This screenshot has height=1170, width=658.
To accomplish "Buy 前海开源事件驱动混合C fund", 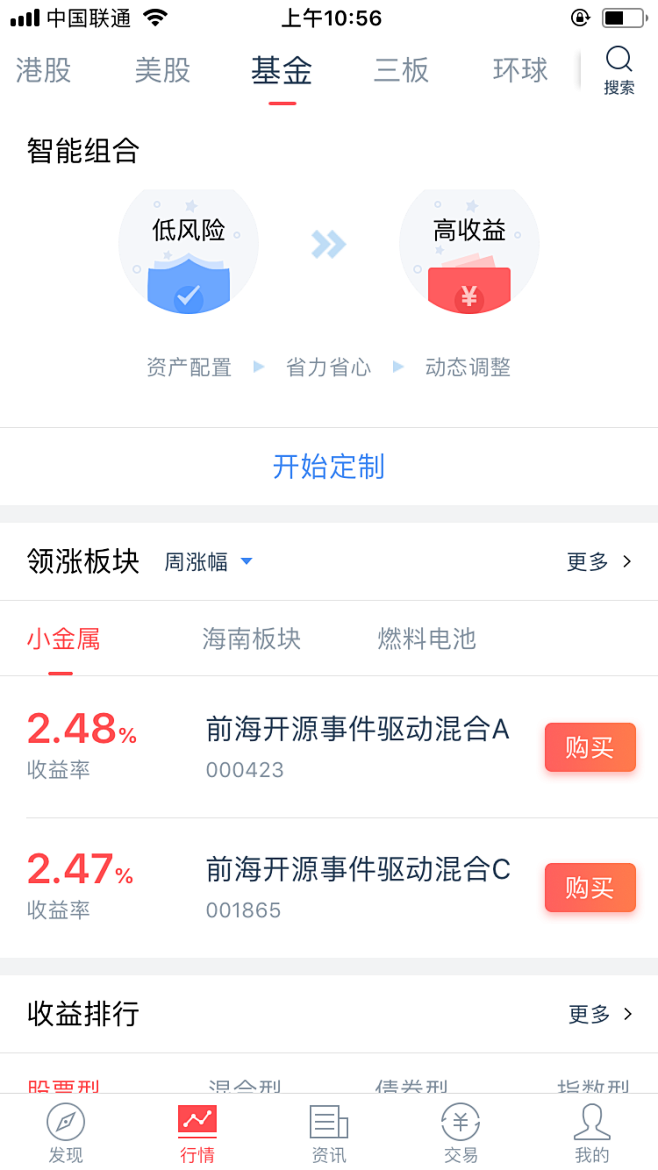I will pyautogui.click(x=590, y=888).
